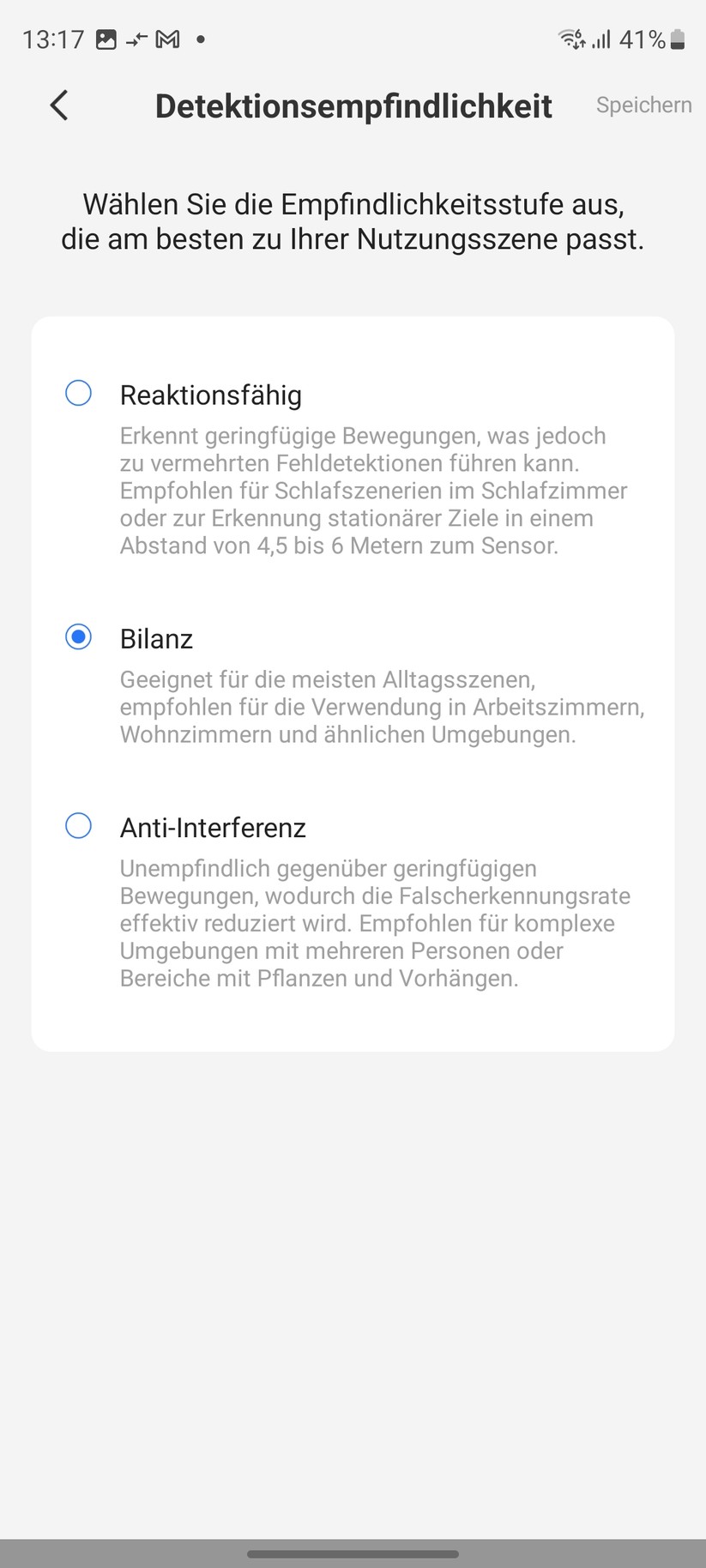Tap the Anti-Interferenz description text
This screenshot has height=1568, width=706.
pos(374,923)
